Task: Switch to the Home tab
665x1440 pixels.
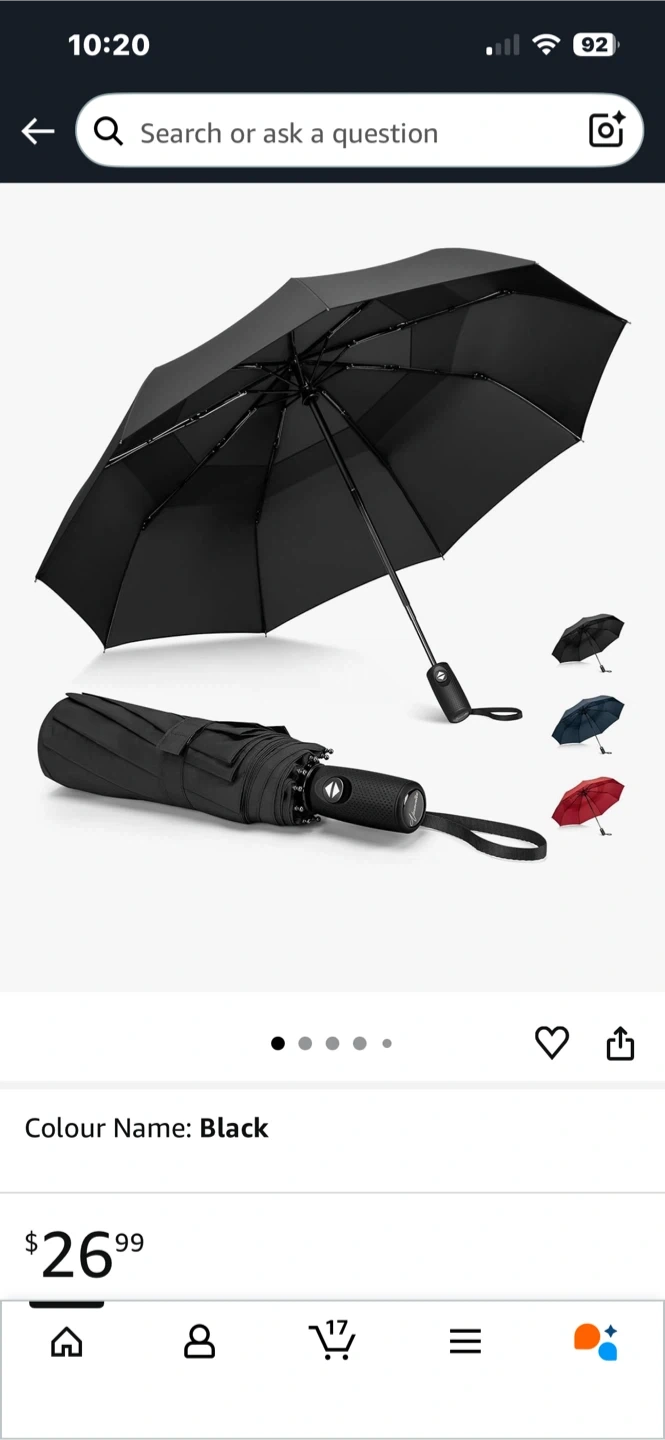Action: [67, 1342]
